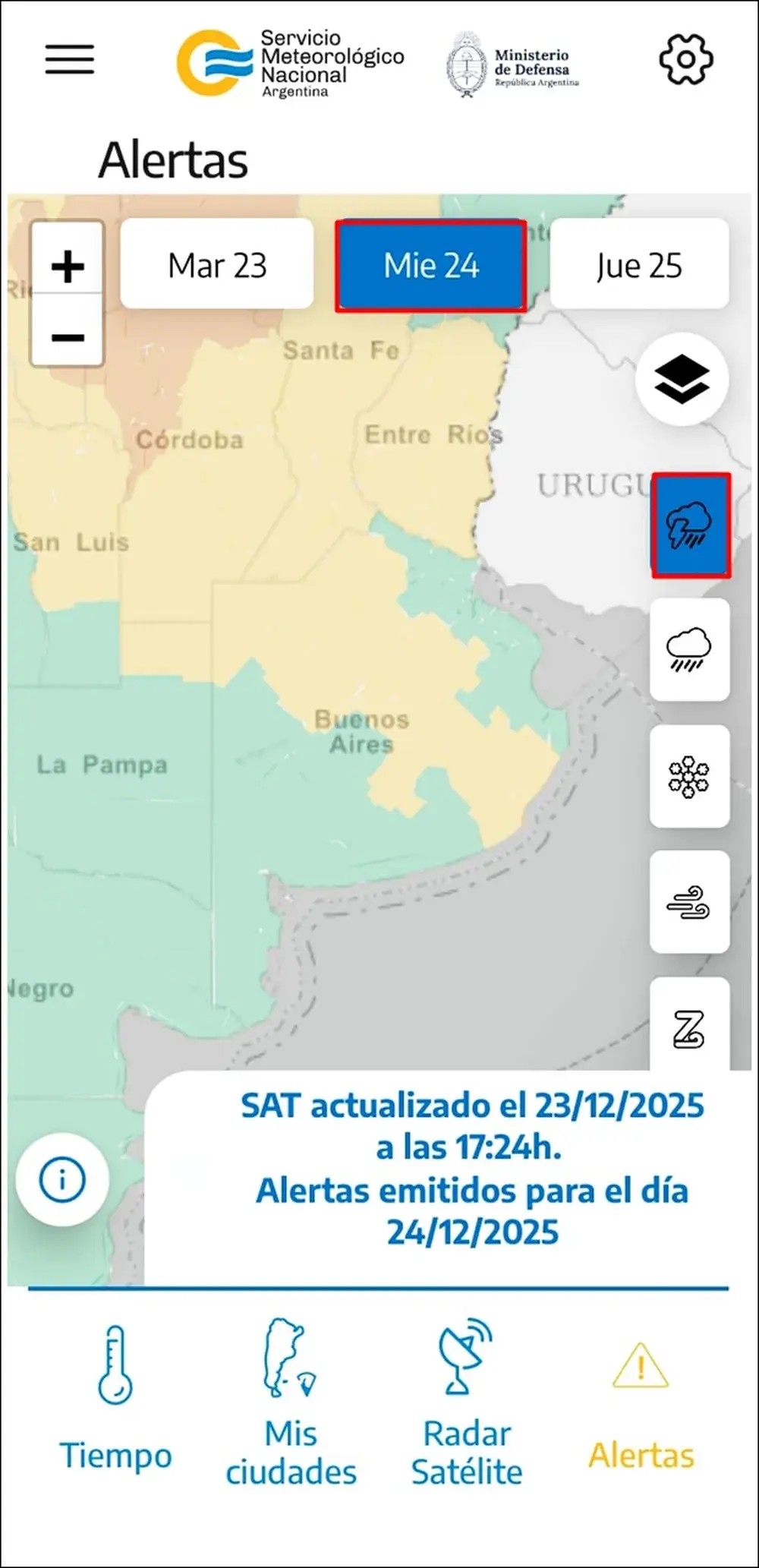Open the settings gear
759x1568 pixels.
(685, 59)
